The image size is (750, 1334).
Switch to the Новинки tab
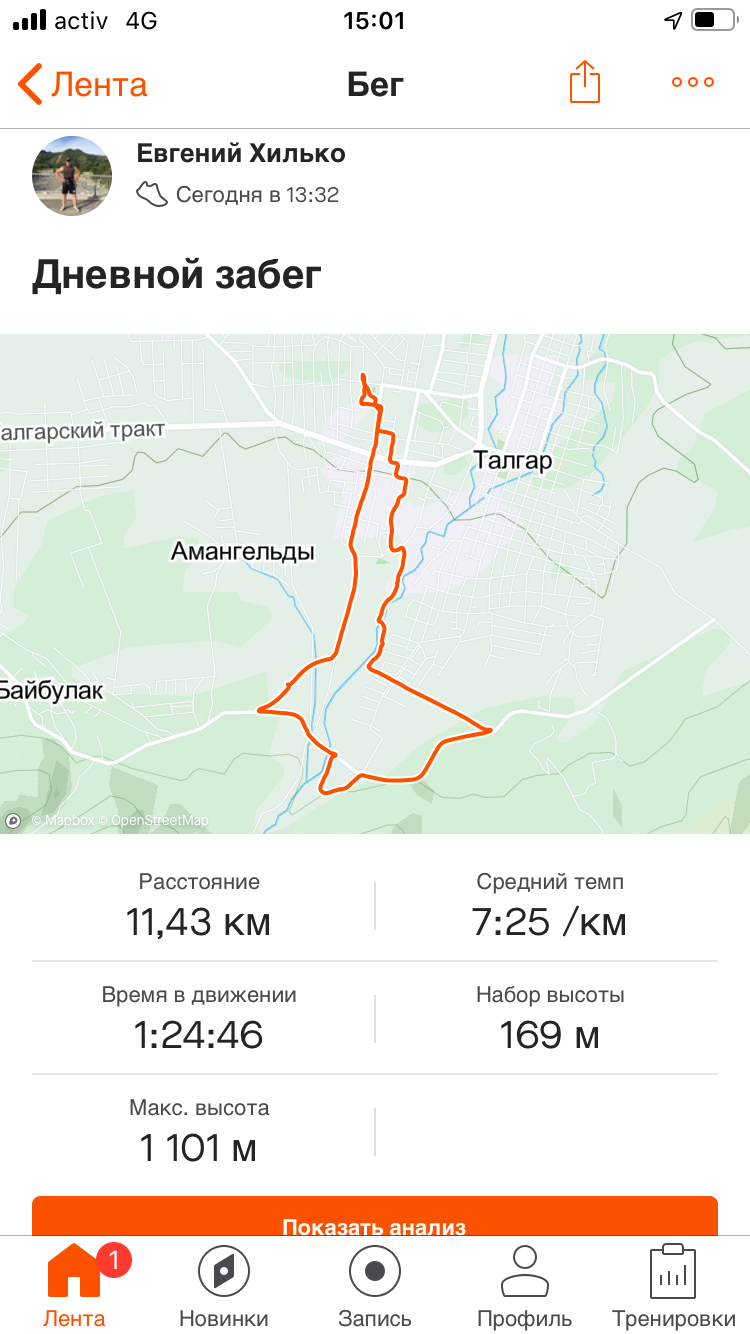click(224, 1285)
